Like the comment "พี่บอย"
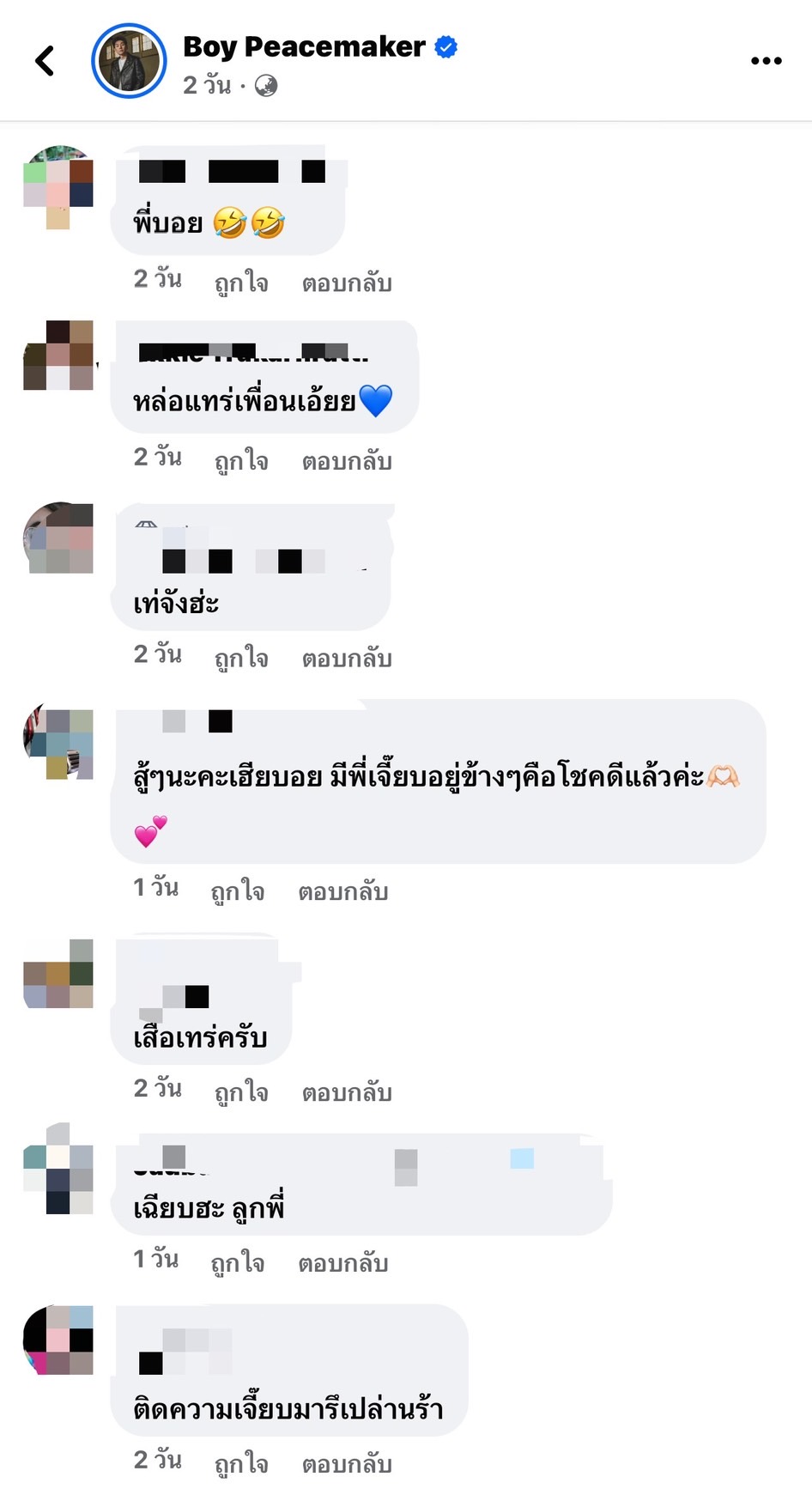This screenshot has width=812, height=1489. 241,283
